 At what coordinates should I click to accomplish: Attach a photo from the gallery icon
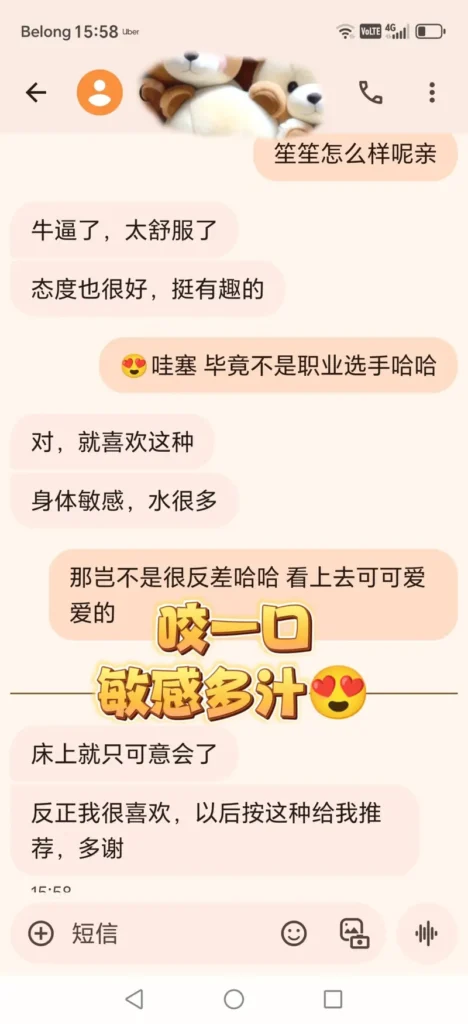pos(354,933)
